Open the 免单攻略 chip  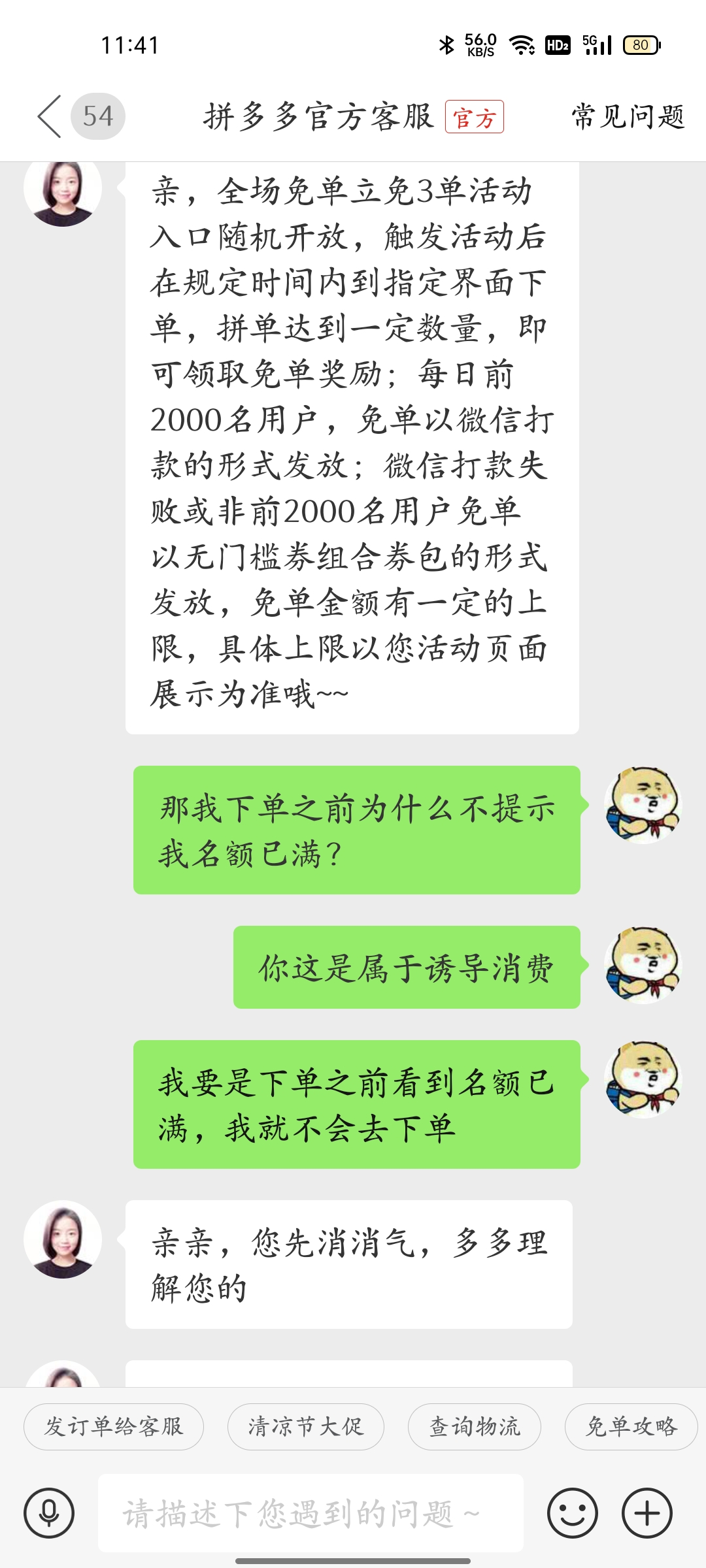[631, 1427]
